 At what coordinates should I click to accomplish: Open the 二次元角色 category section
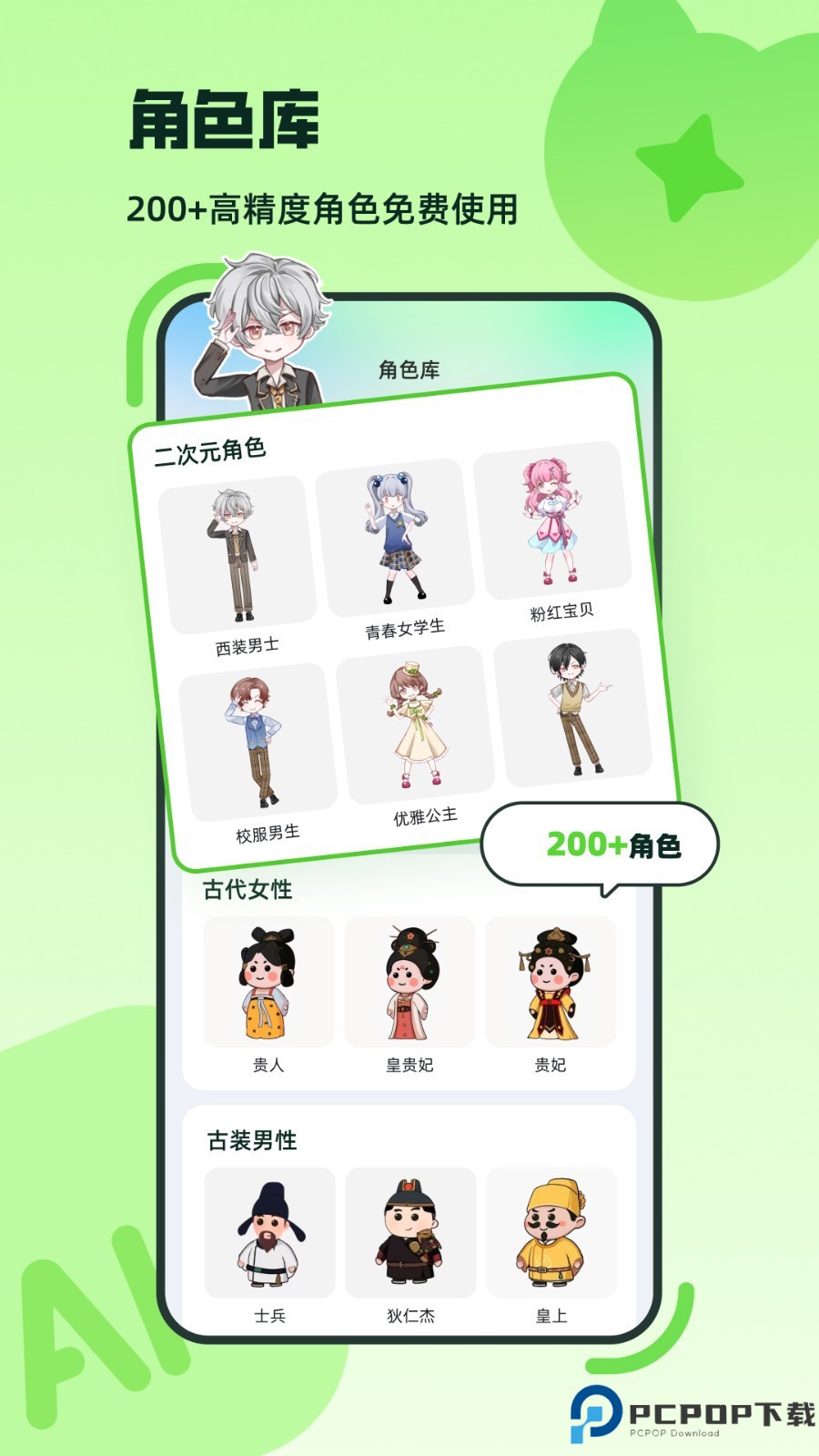coord(207,448)
